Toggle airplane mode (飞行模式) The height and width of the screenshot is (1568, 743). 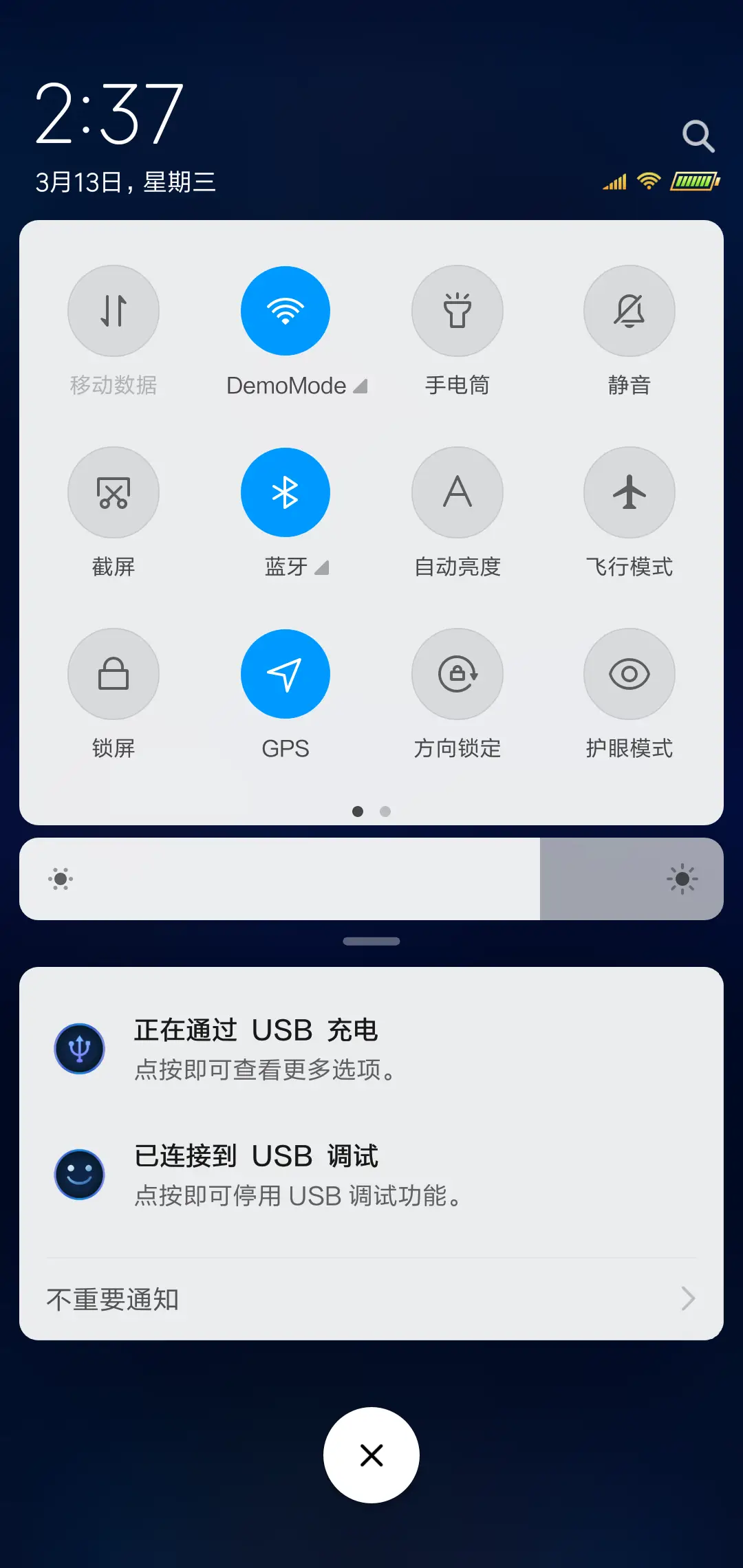pyautogui.click(x=629, y=492)
